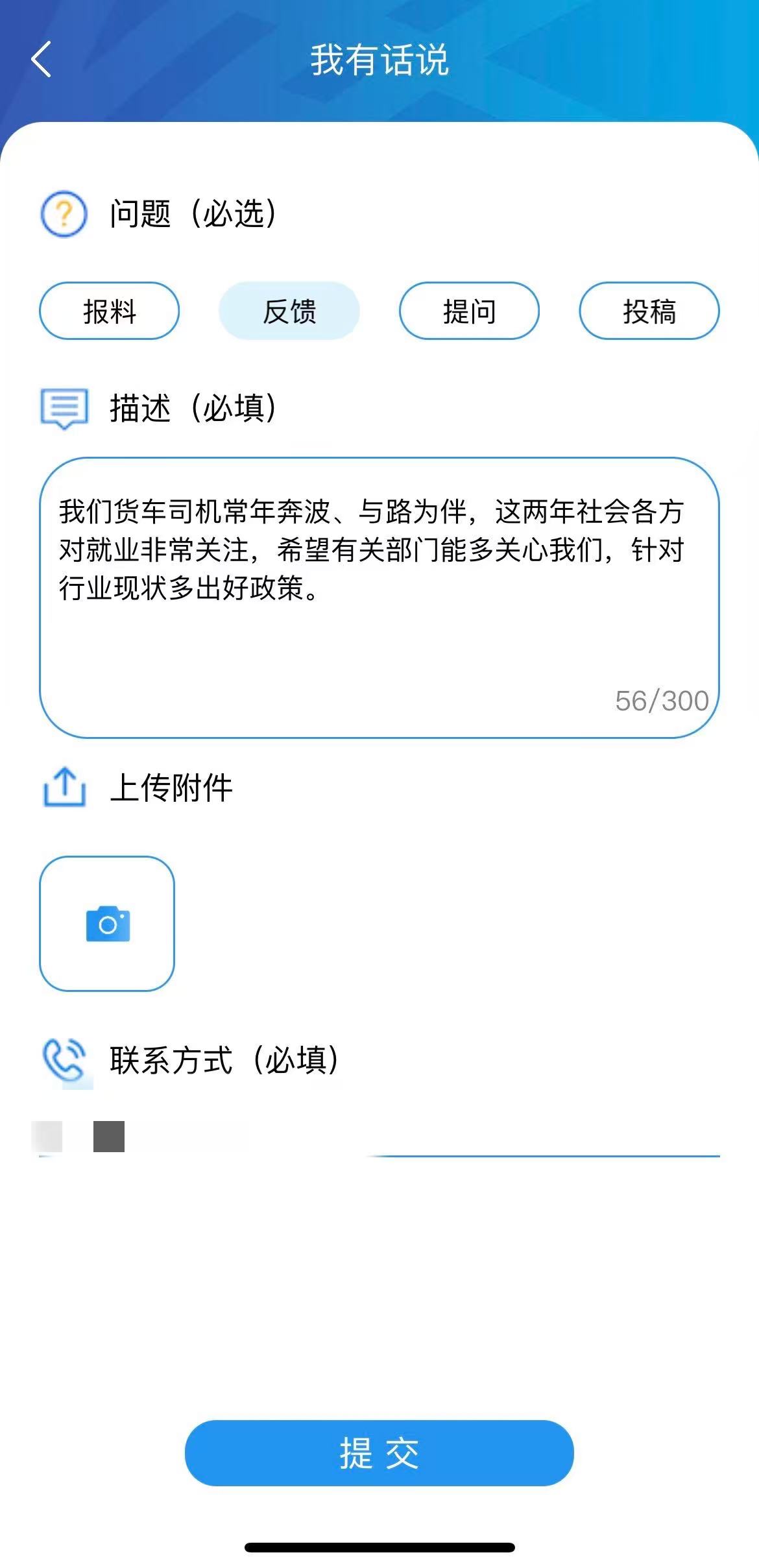The image size is (759, 1568).
Task: Pick the 投稿 option
Action: click(x=649, y=311)
